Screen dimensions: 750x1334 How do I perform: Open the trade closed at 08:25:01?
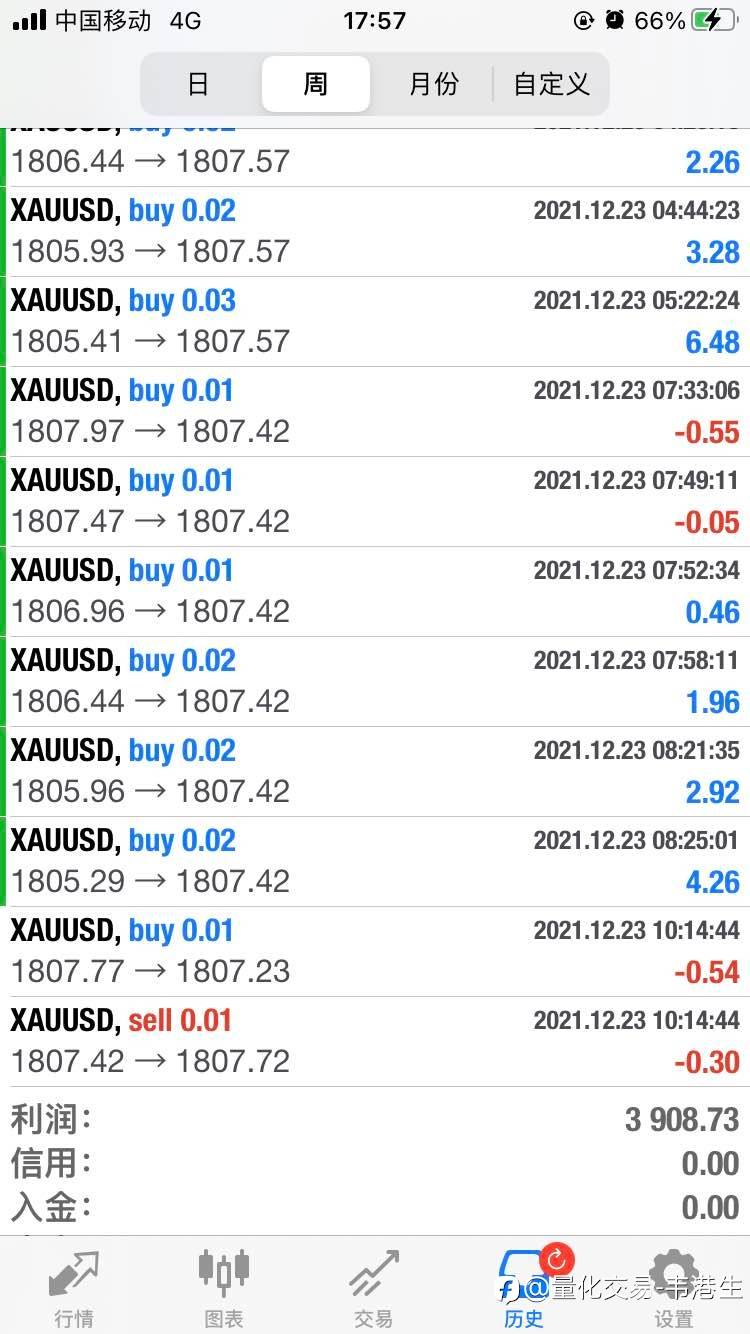coord(375,862)
